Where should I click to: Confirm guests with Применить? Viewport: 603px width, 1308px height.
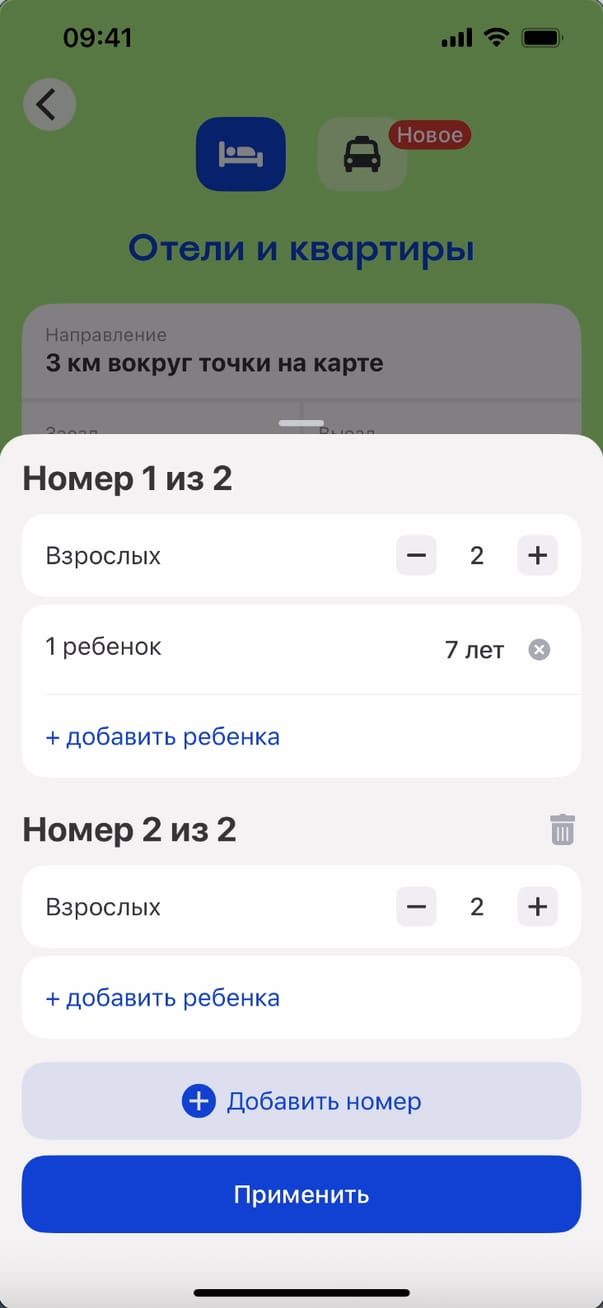pos(301,1194)
